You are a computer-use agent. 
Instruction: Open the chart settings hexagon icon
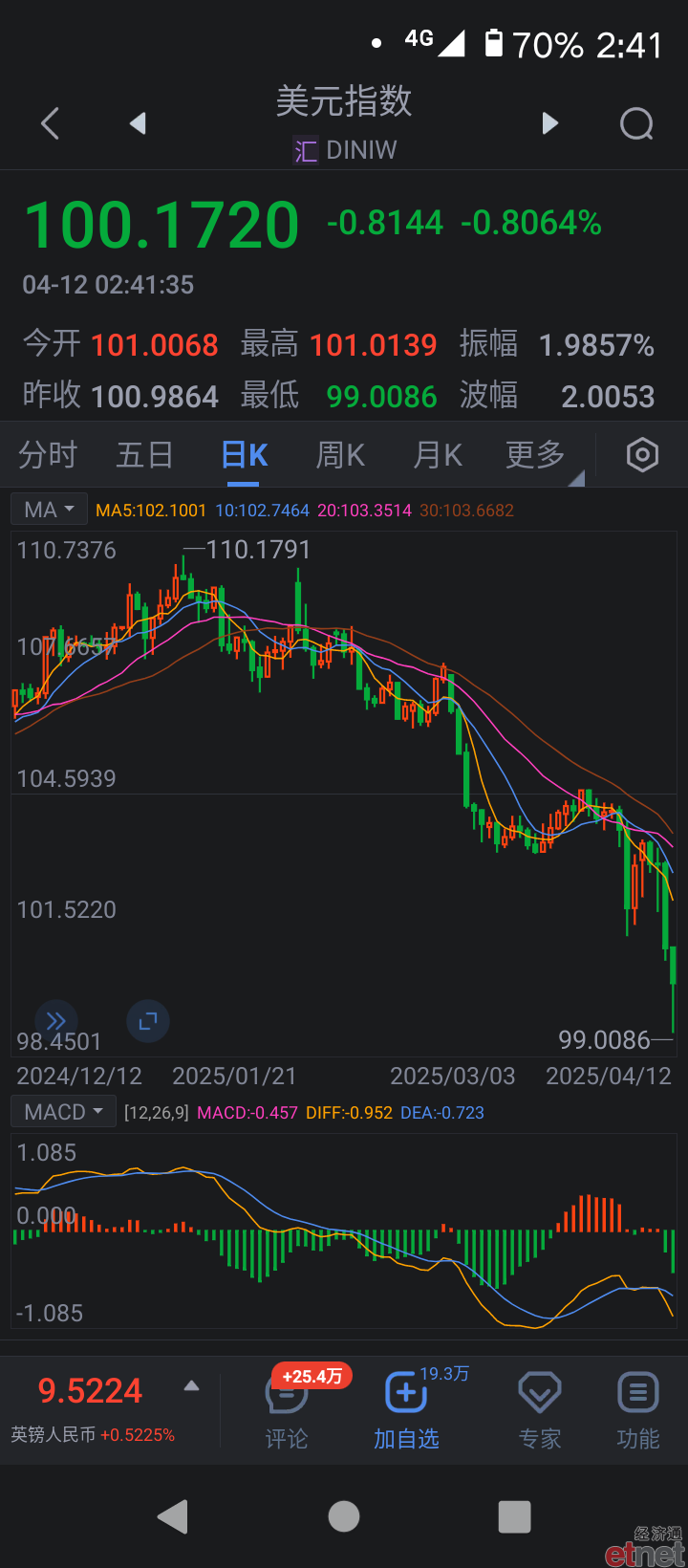pyautogui.click(x=642, y=455)
